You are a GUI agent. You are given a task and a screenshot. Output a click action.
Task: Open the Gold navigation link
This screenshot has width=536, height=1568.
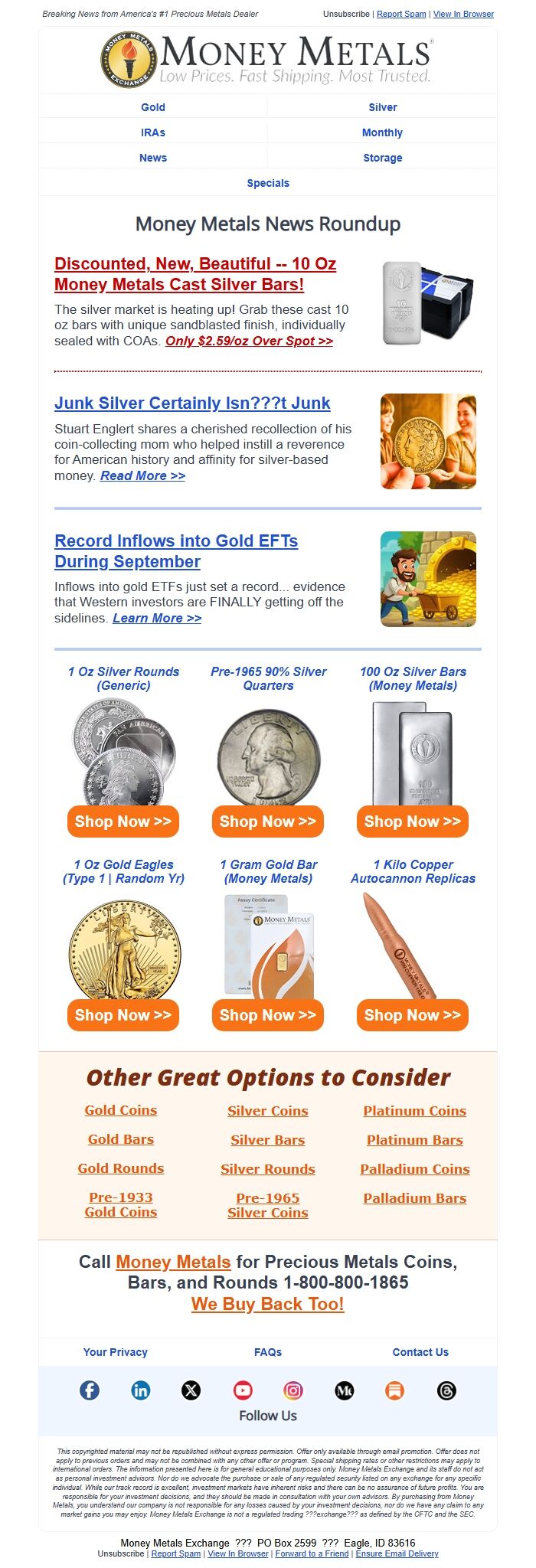tap(152, 107)
